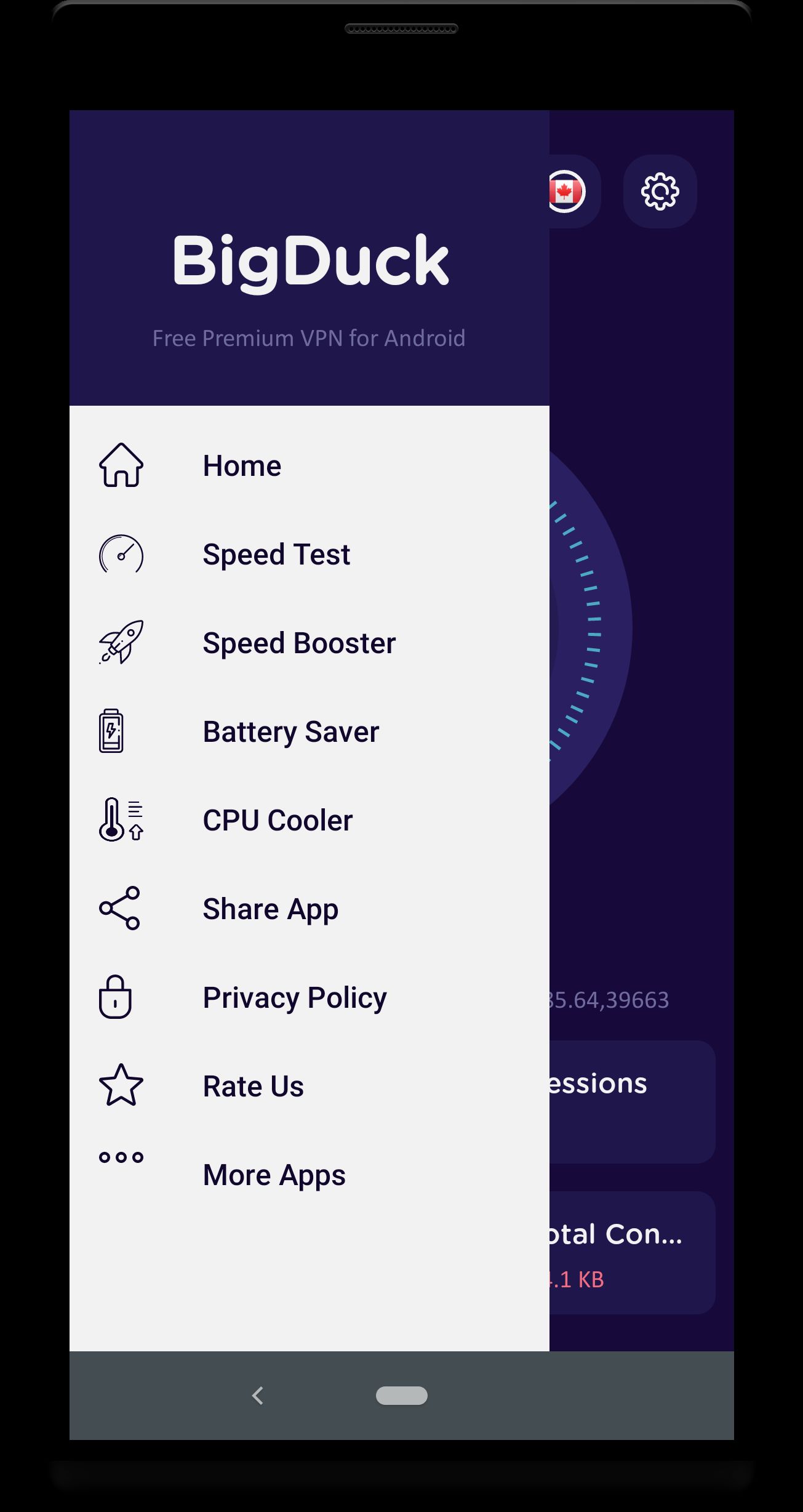
Task: Tap the system home pill
Action: click(401, 1396)
